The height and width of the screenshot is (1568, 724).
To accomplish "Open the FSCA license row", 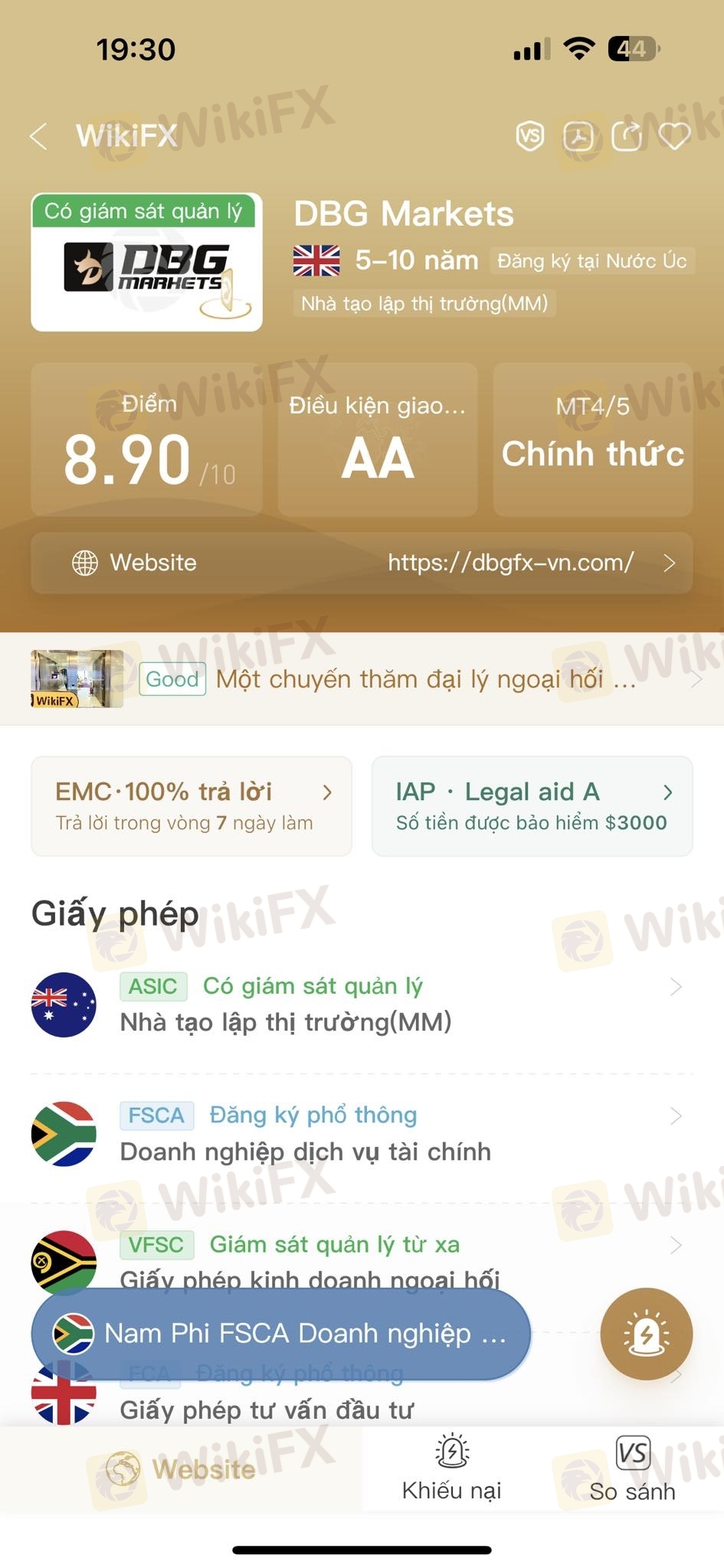I will (362, 1133).
